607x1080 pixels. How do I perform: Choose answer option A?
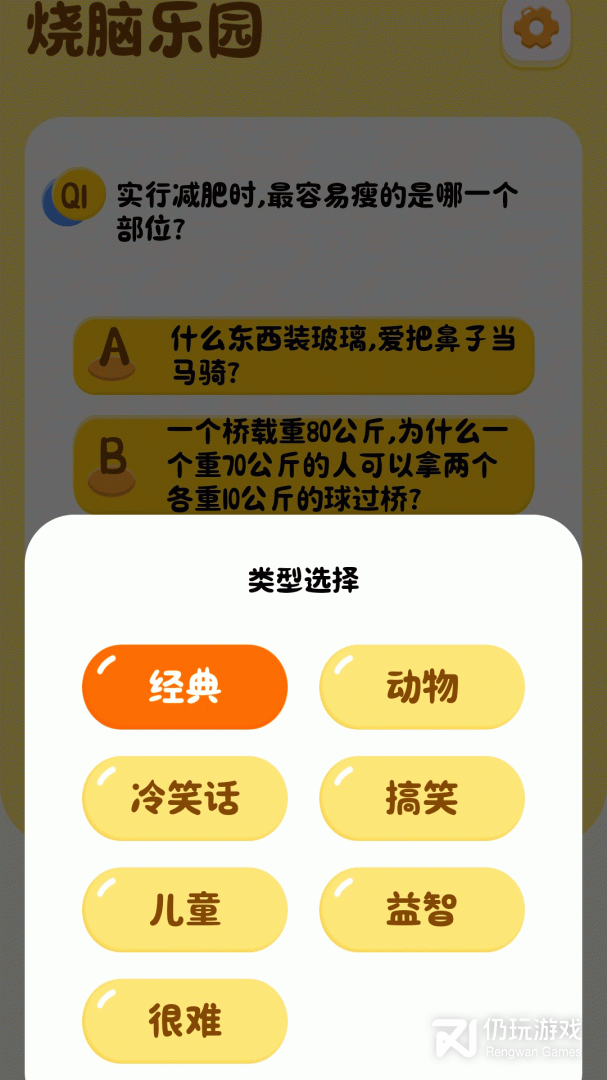click(304, 355)
